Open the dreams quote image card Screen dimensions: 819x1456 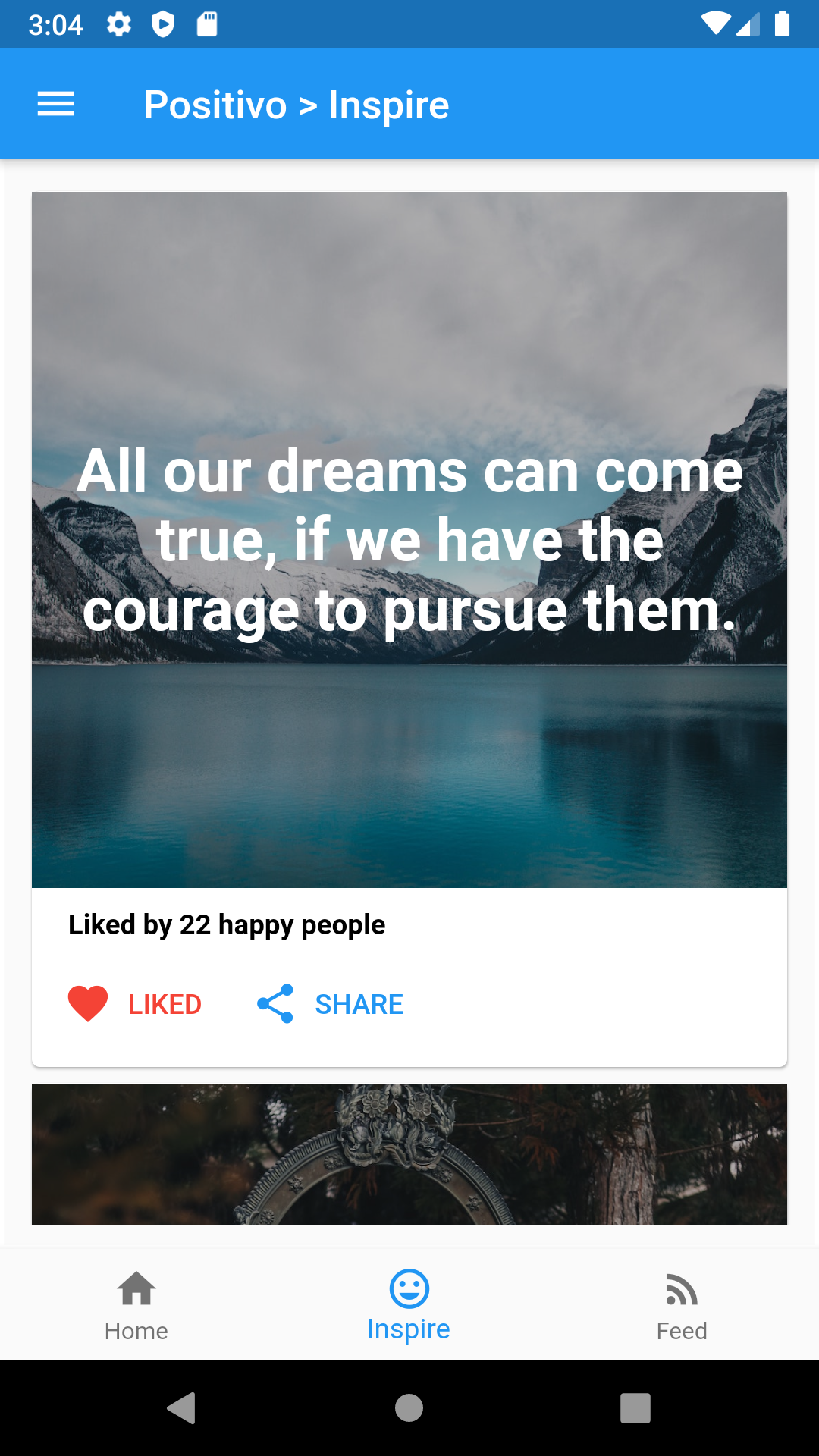[x=409, y=538]
